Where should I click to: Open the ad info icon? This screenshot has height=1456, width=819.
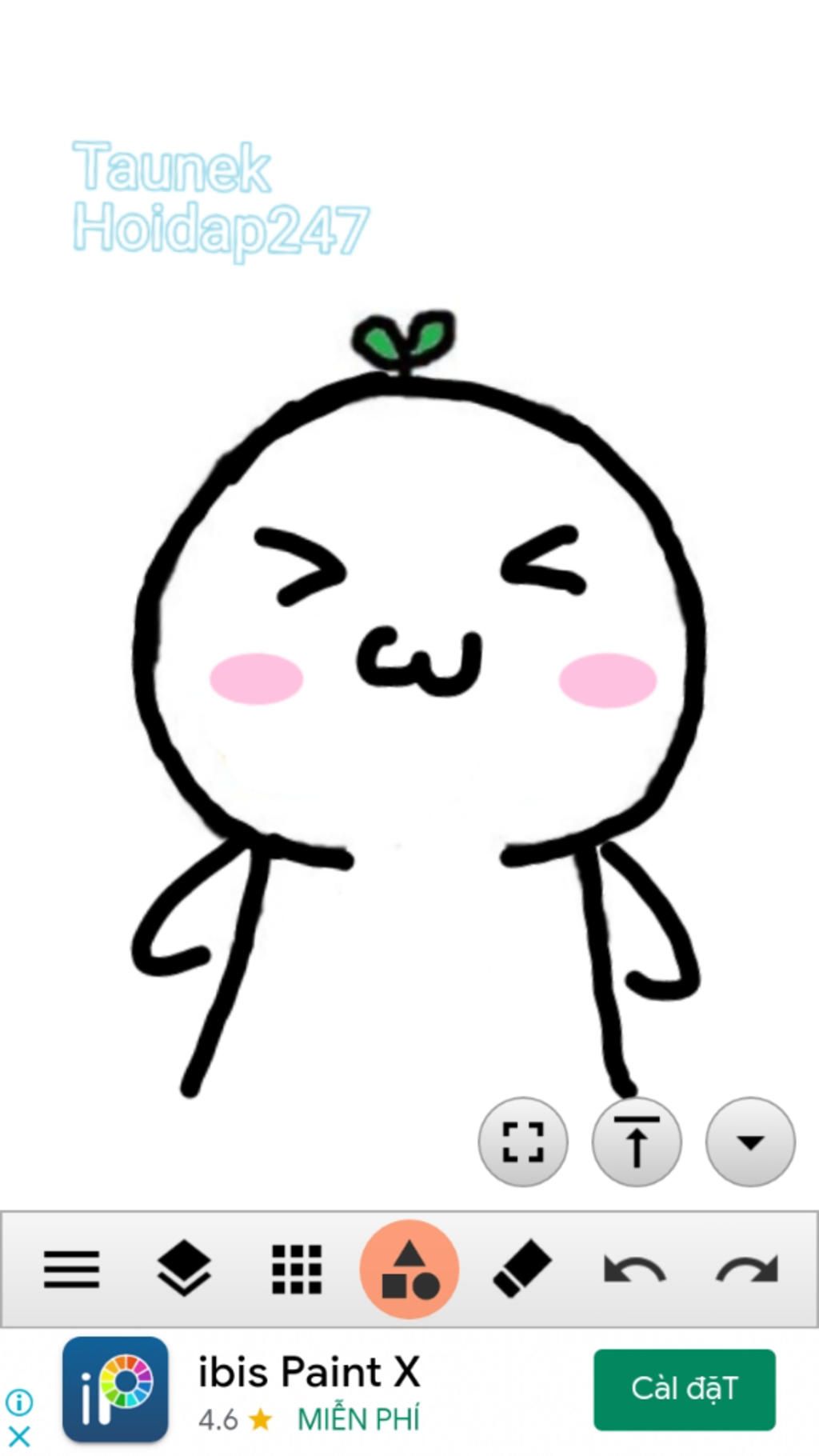pos(19,1402)
